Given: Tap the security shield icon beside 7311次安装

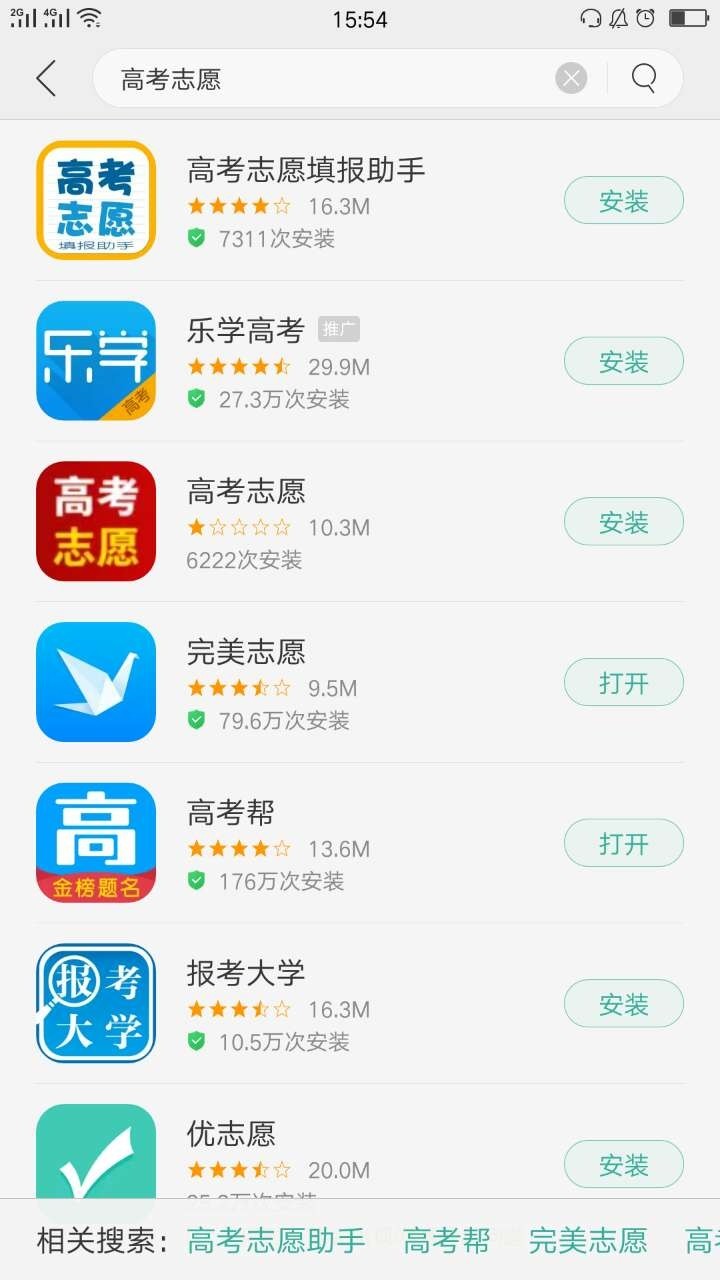Looking at the screenshot, I should (x=196, y=239).
